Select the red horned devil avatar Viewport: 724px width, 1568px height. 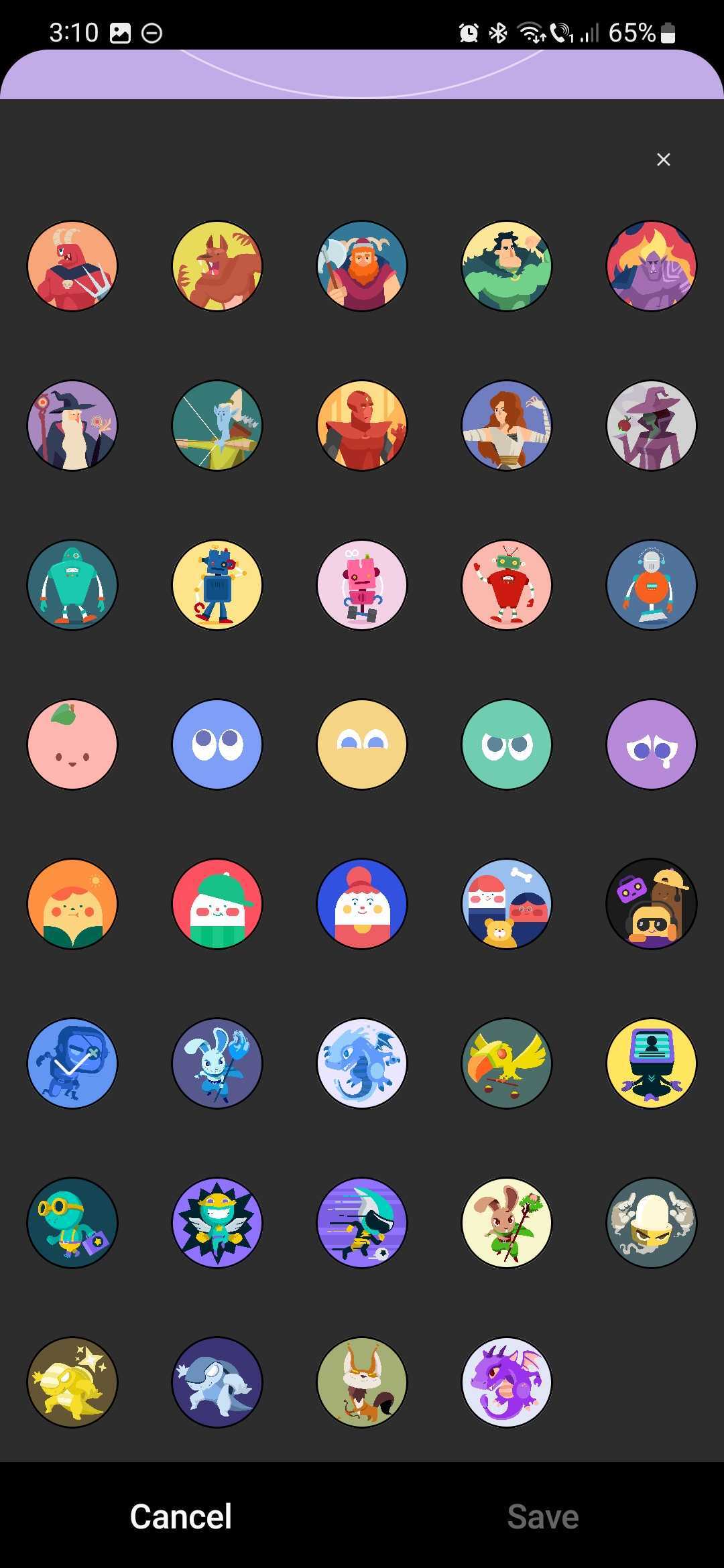coord(72,266)
